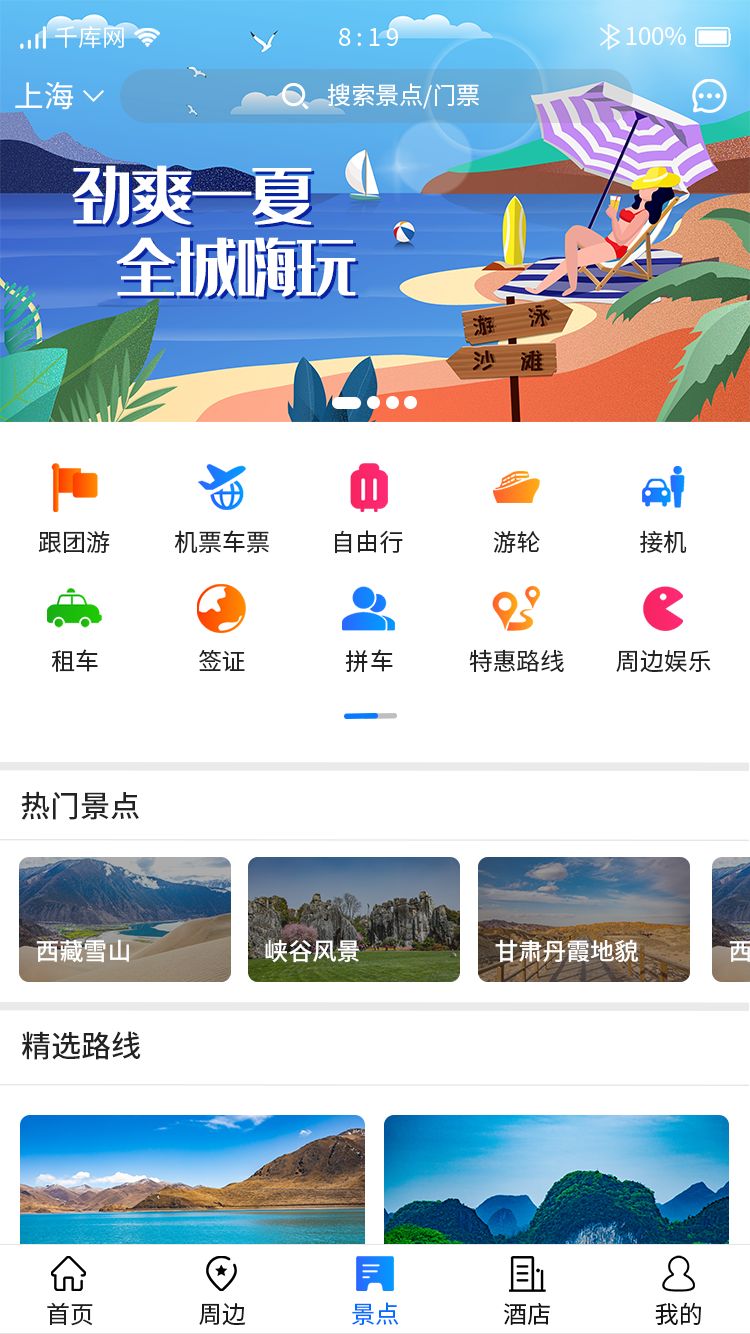This screenshot has width=750, height=1334.
Task: Open the messages chat bubble icon
Action: coord(709,96)
